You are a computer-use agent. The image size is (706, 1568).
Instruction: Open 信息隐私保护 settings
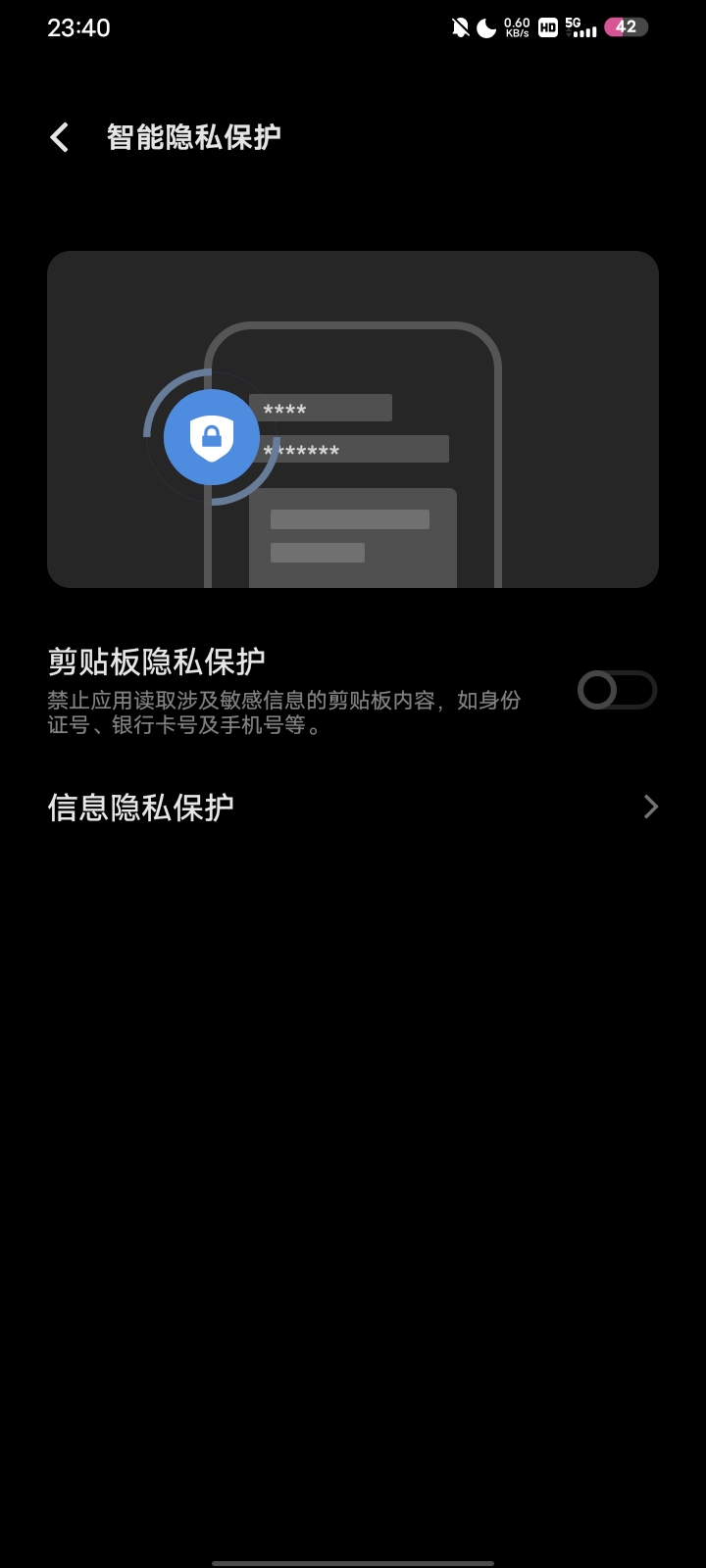pos(353,807)
